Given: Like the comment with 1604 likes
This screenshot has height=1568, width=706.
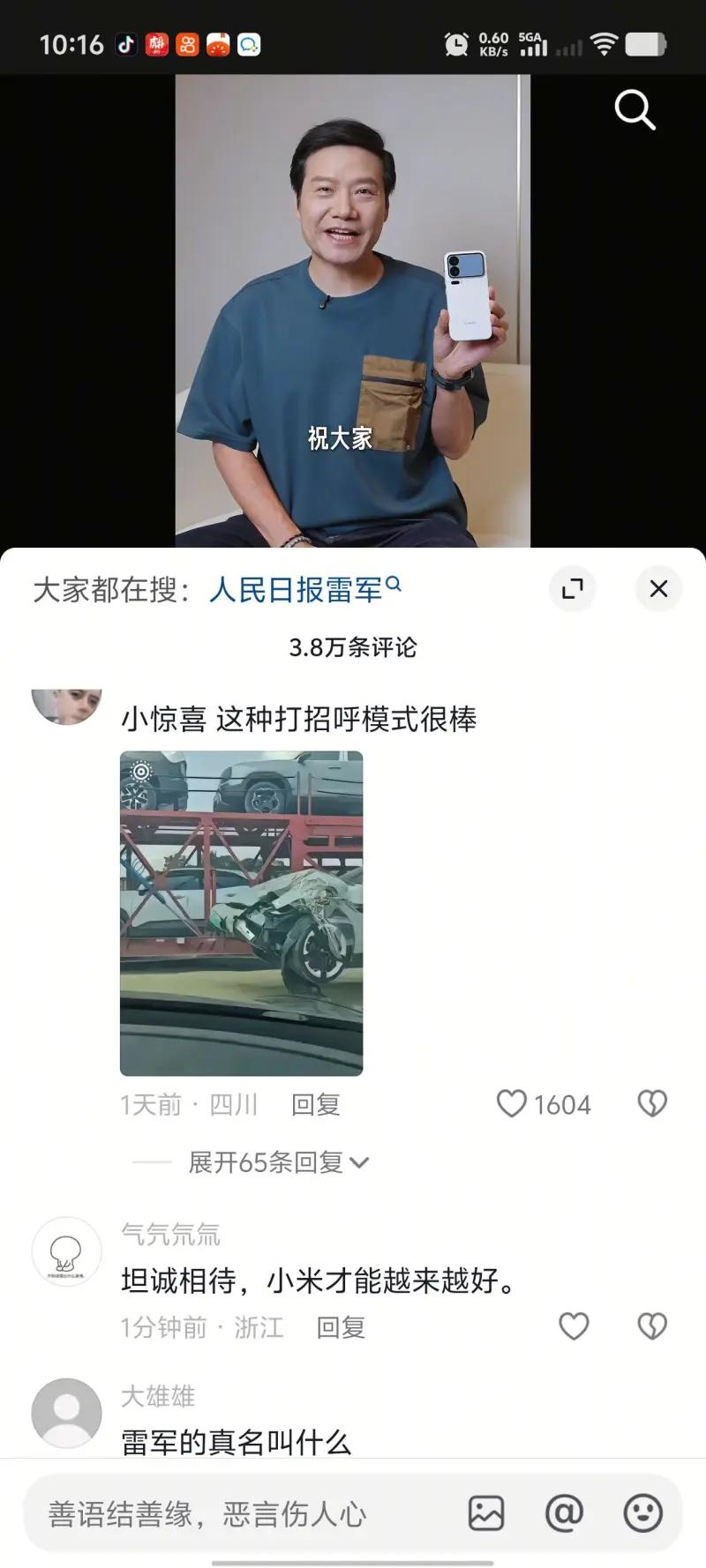Looking at the screenshot, I should pos(513,1103).
